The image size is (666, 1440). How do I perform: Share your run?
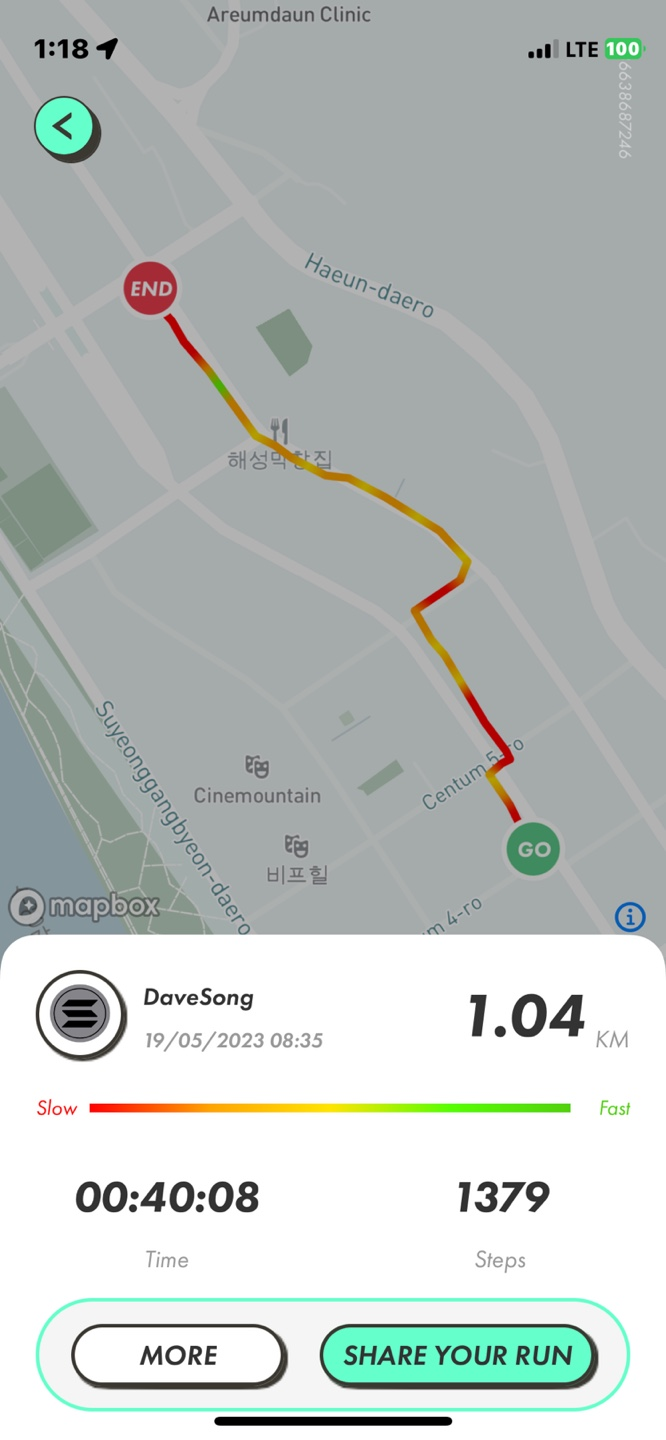point(458,1355)
